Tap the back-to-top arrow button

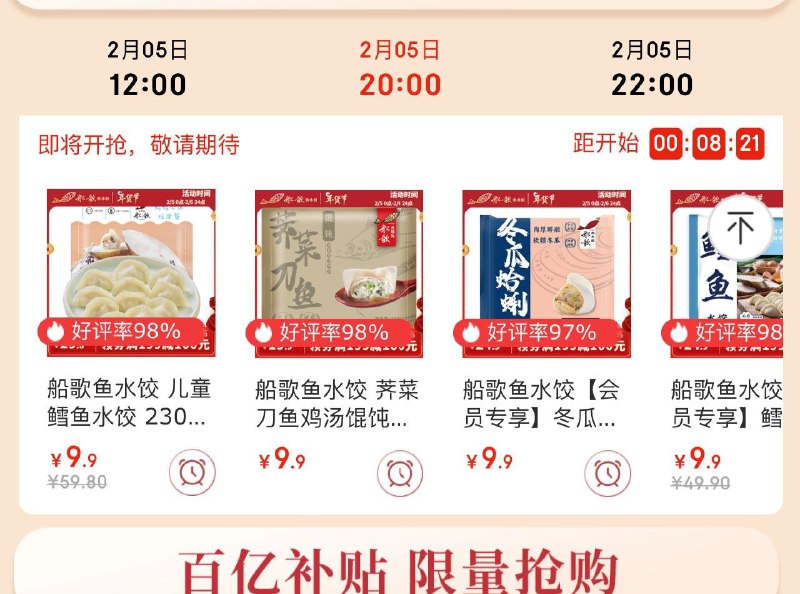click(x=741, y=228)
